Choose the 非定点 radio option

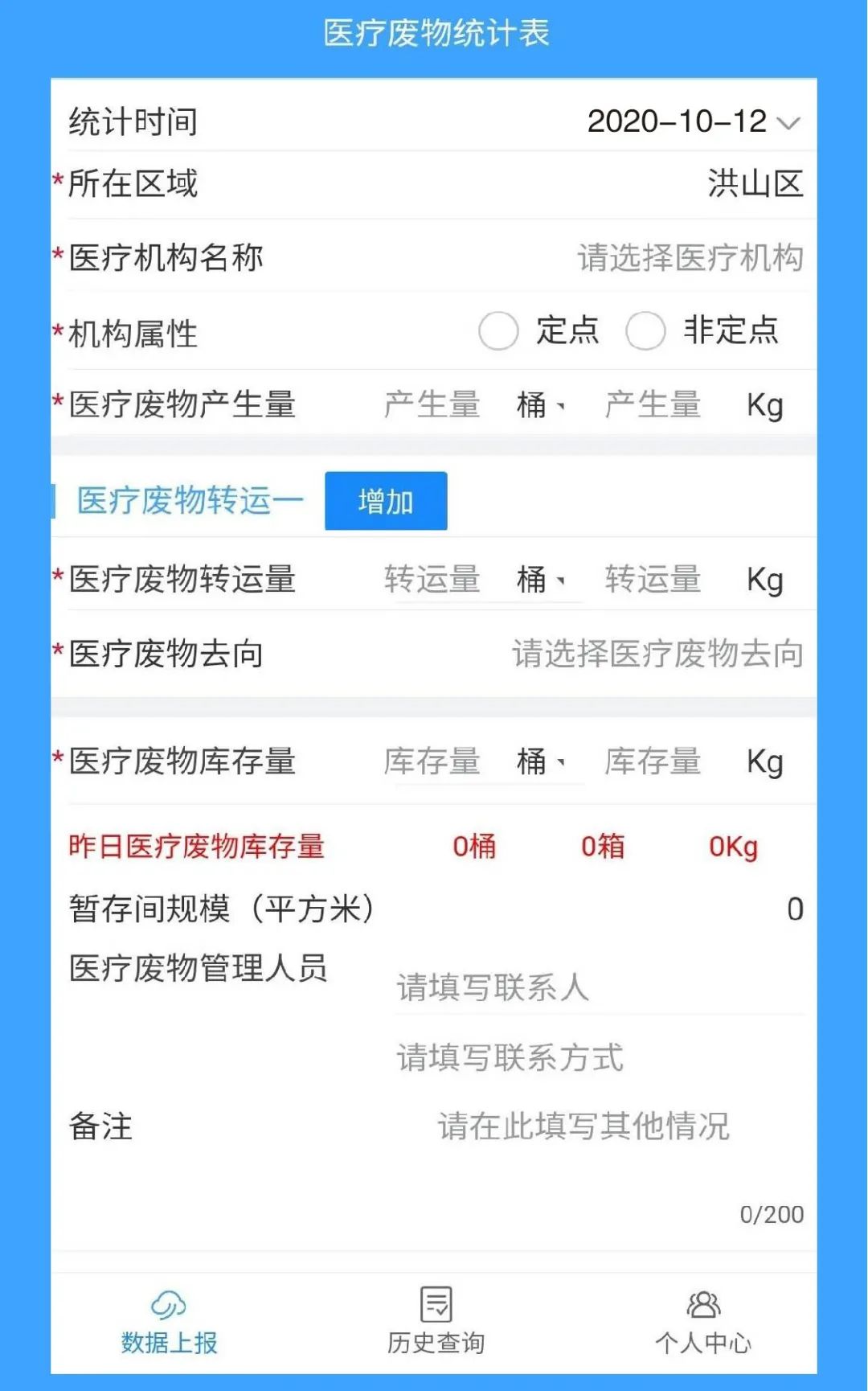(x=645, y=331)
